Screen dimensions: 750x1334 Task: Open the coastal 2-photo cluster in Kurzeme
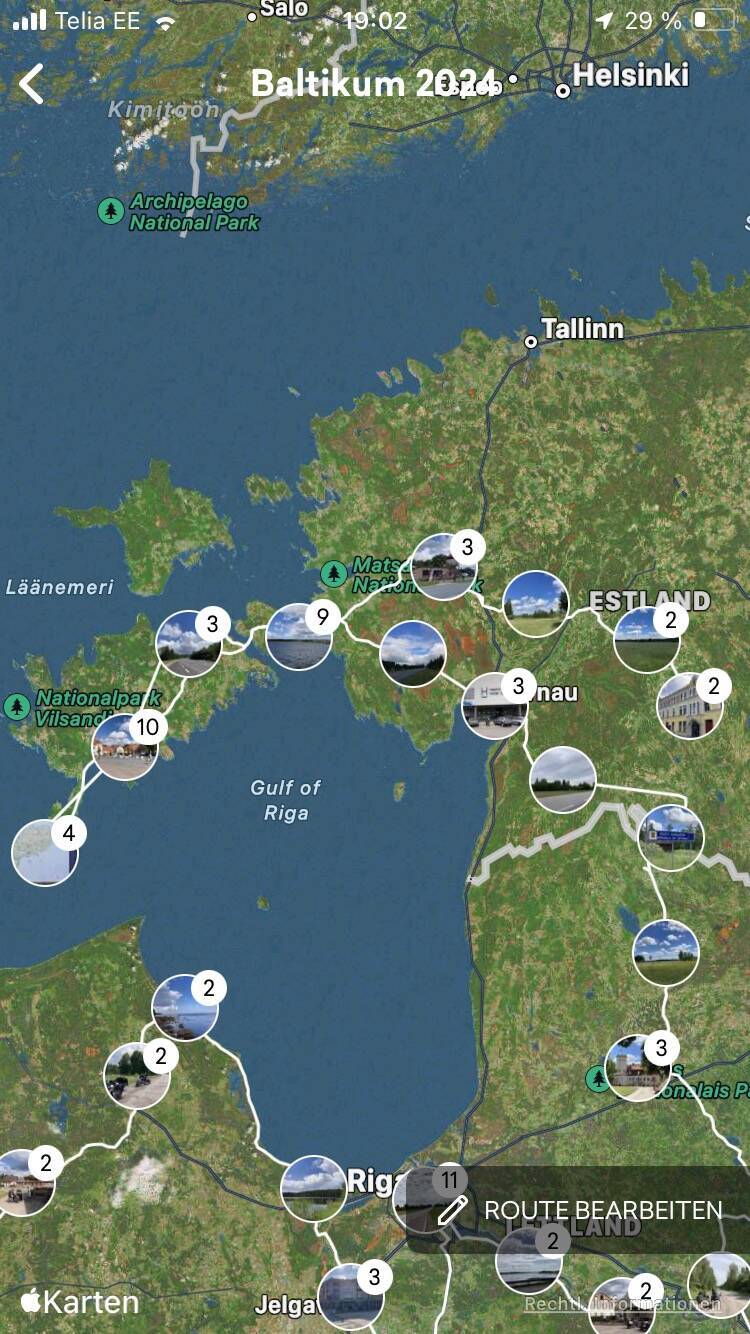coord(185,1008)
